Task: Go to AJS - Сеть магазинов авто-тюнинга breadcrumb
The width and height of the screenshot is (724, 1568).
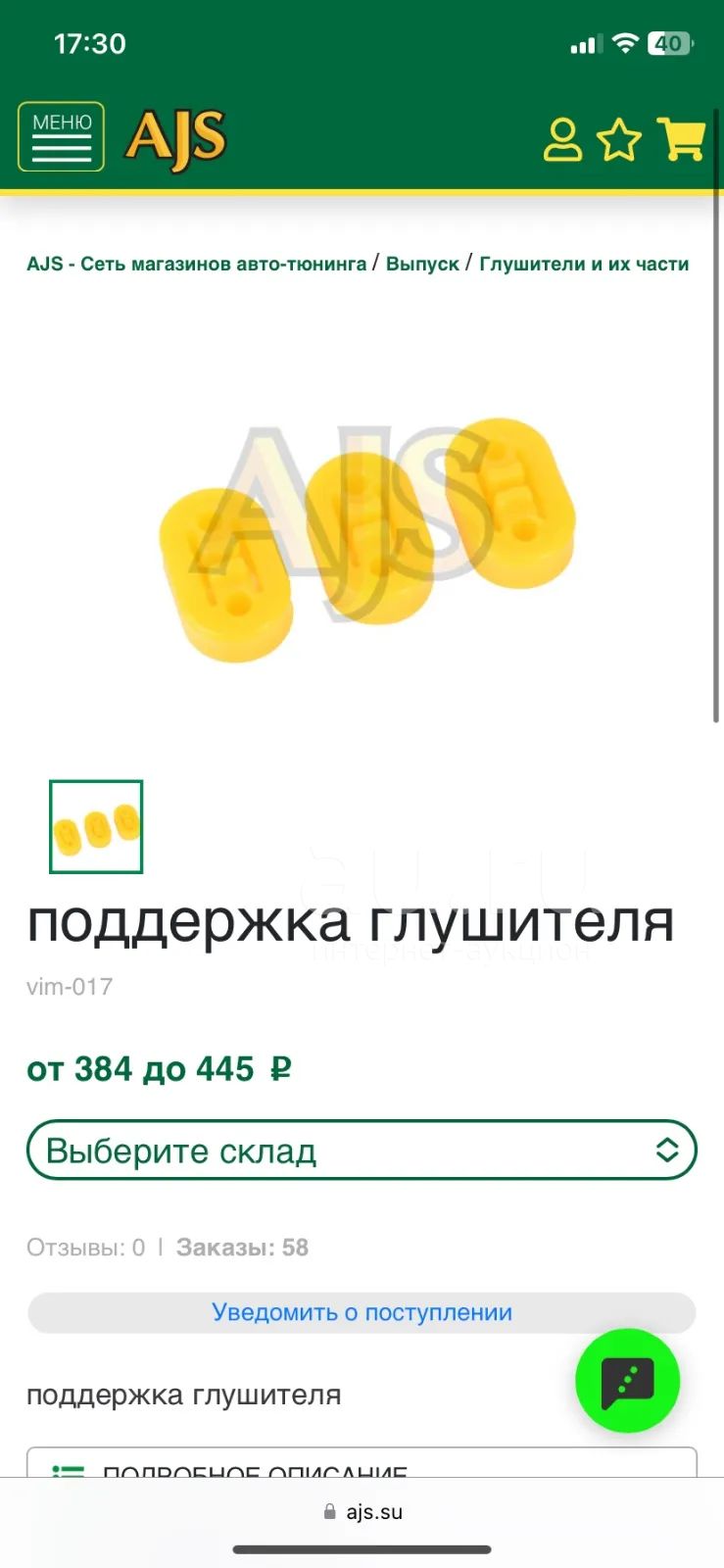Action: pos(196,264)
